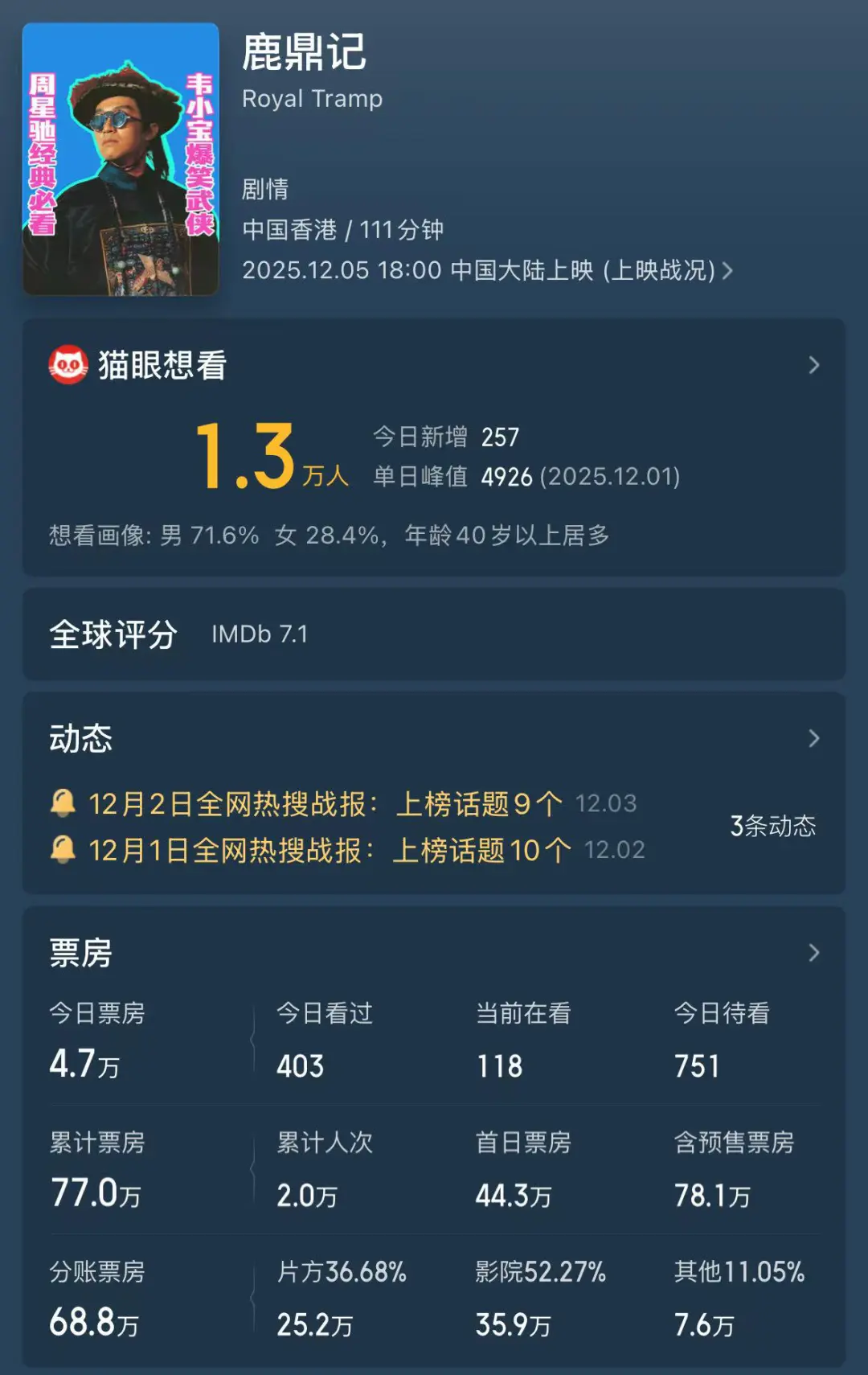The width and height of the screenshot is (868, 1375).
Task: View all 3条动态 updates
Action: [x=772, y=826]
